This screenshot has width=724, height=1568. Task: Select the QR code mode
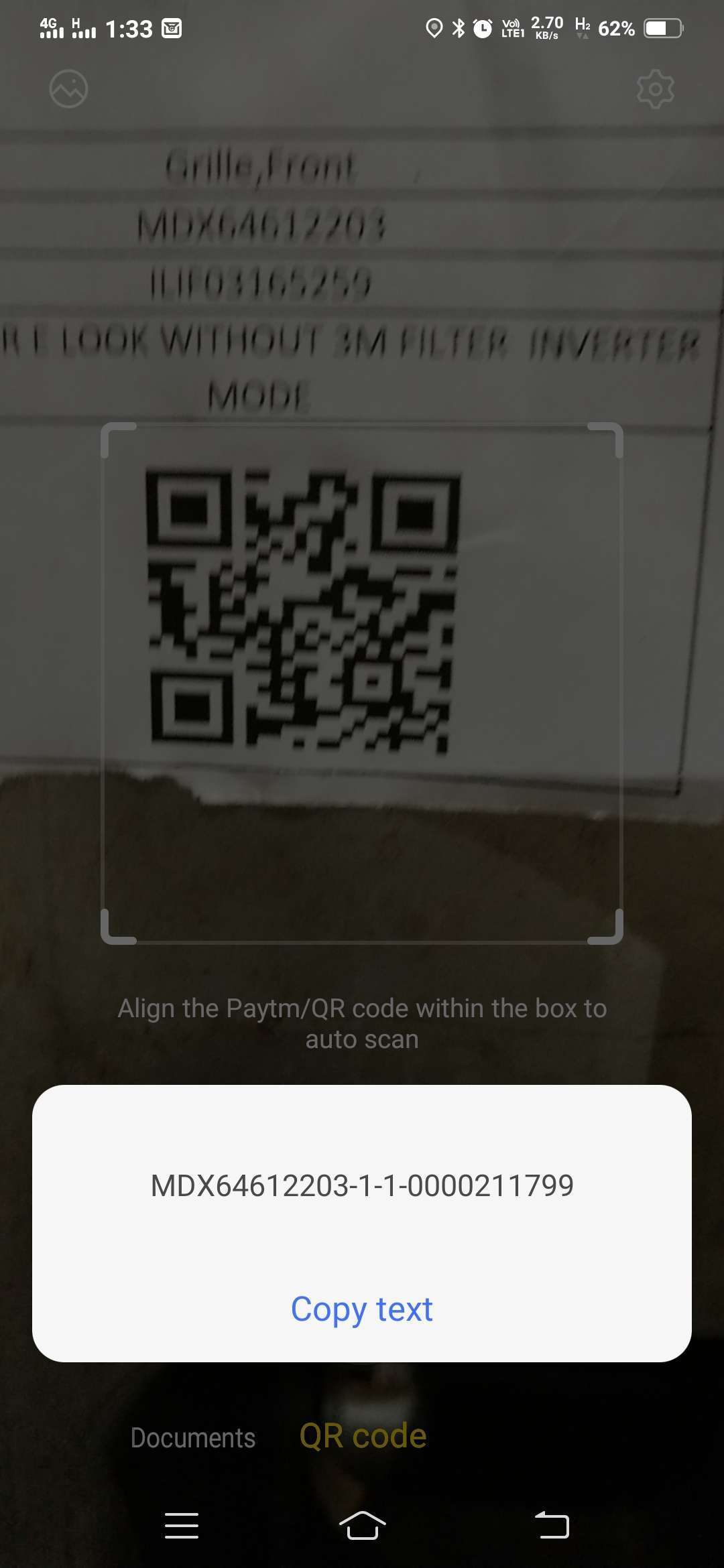coord(363,1436)
